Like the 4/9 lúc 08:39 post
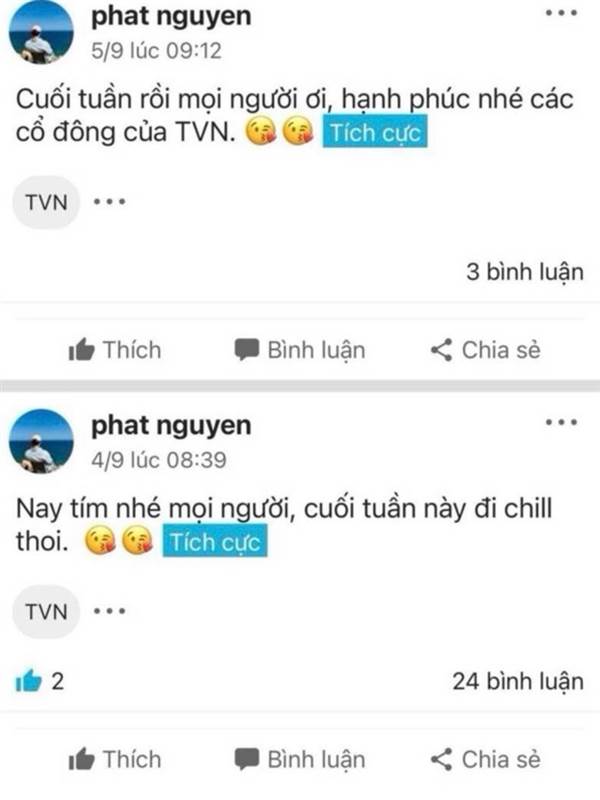600x800 pixels. point(115,759)
